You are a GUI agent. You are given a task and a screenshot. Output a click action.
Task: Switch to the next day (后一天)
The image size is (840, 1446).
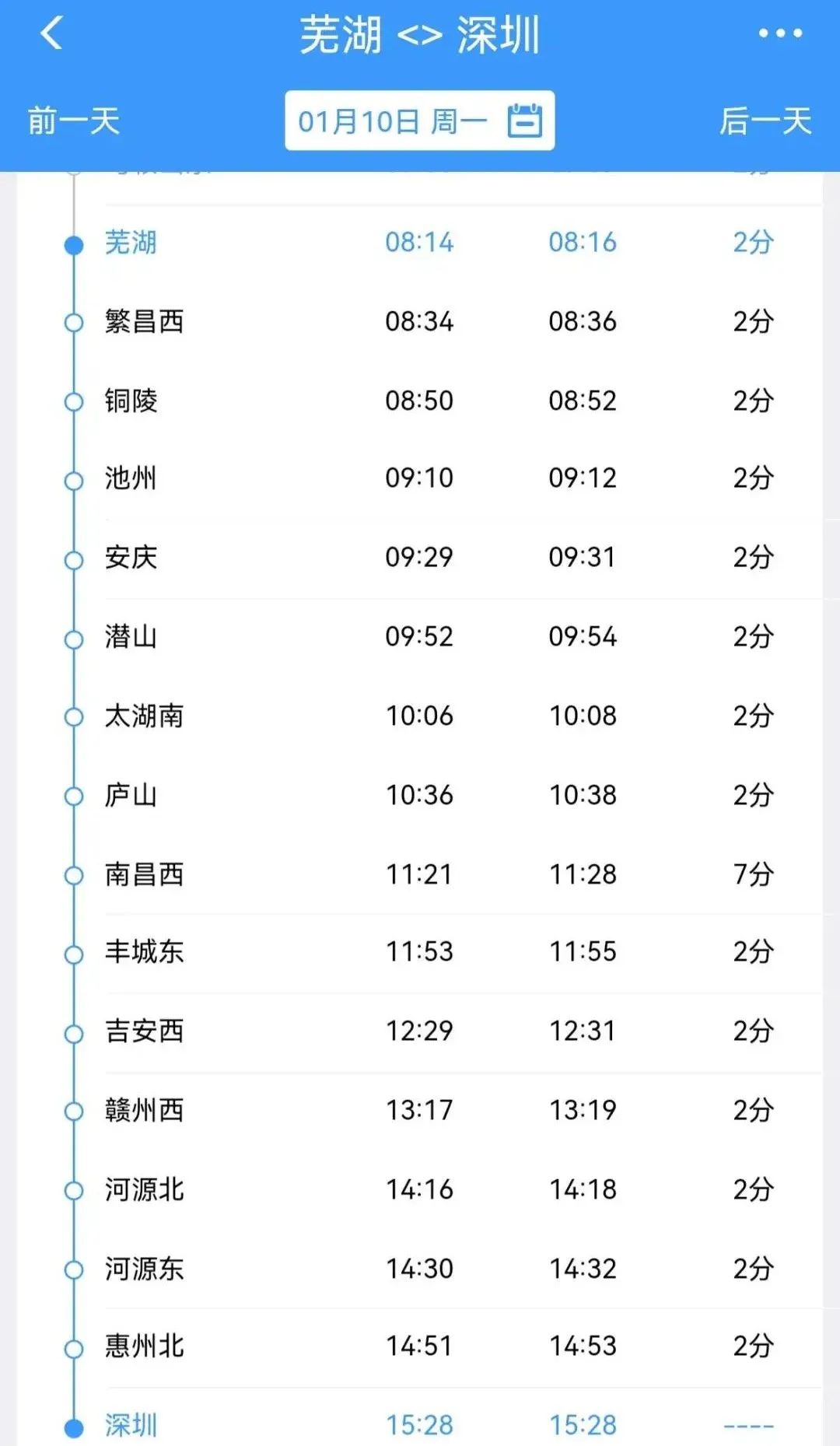pos(765,121)
